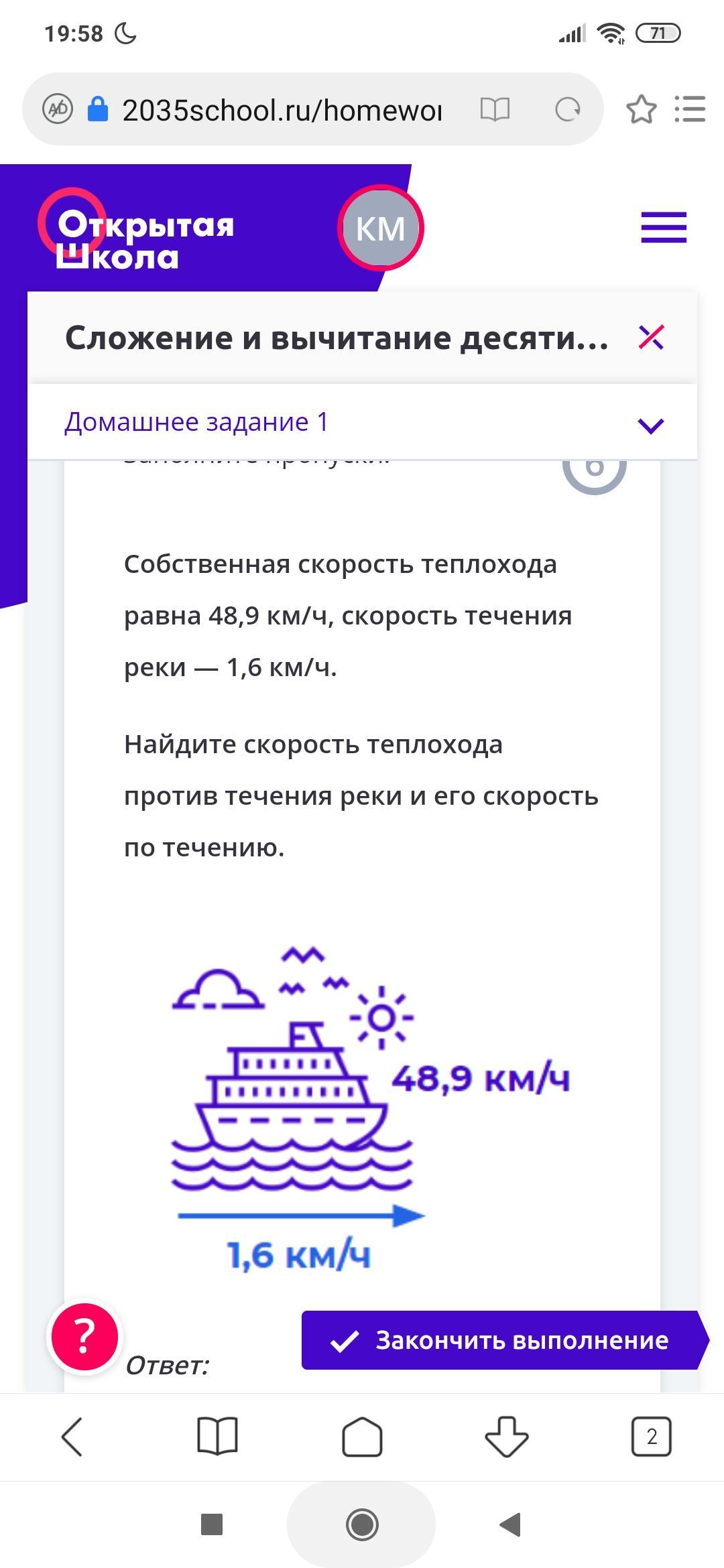Screen dimensions: 724x1568
Task: Open browser bookmarks book icon
Action: pyautogui.click(x=217, y=1437)
